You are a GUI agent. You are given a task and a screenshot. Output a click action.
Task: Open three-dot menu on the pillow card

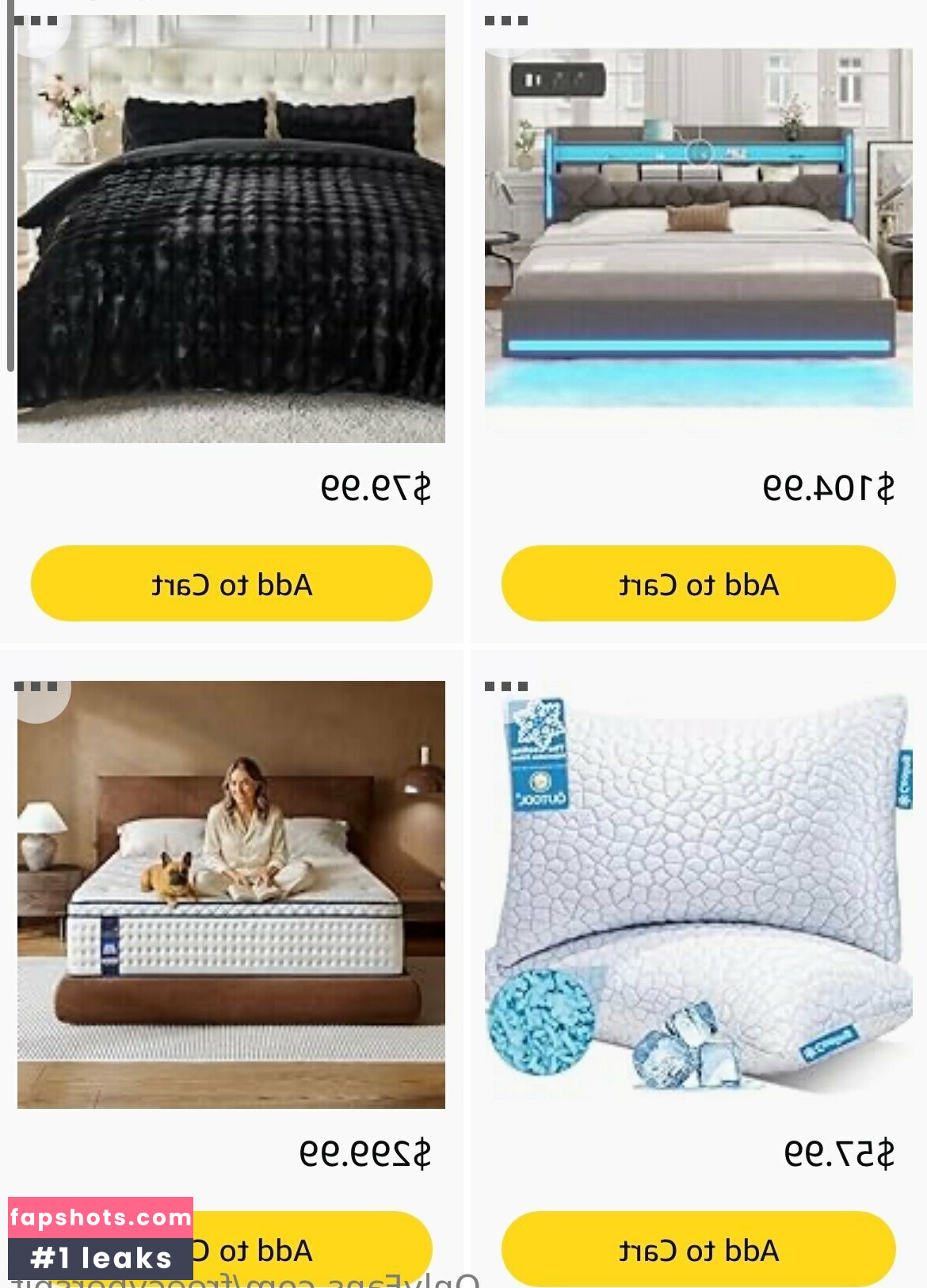click(x=506, y=686)
